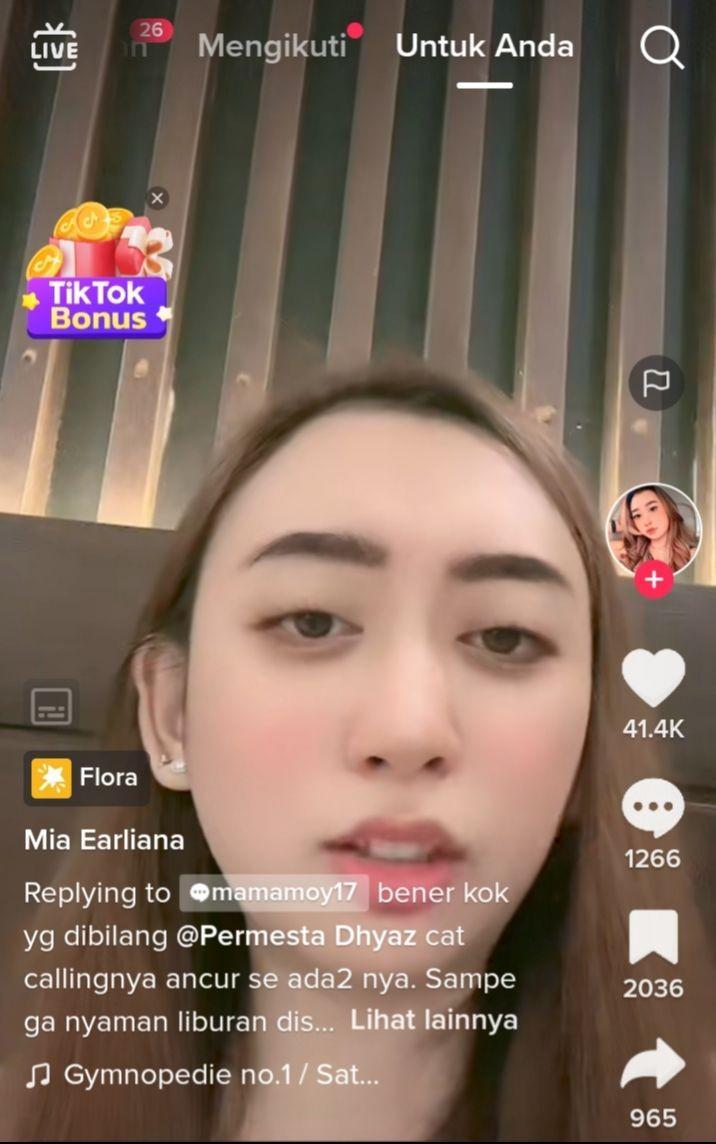Open the Mia Earliana username
This screenshot has height=1144, width=716.
(104, 840)
